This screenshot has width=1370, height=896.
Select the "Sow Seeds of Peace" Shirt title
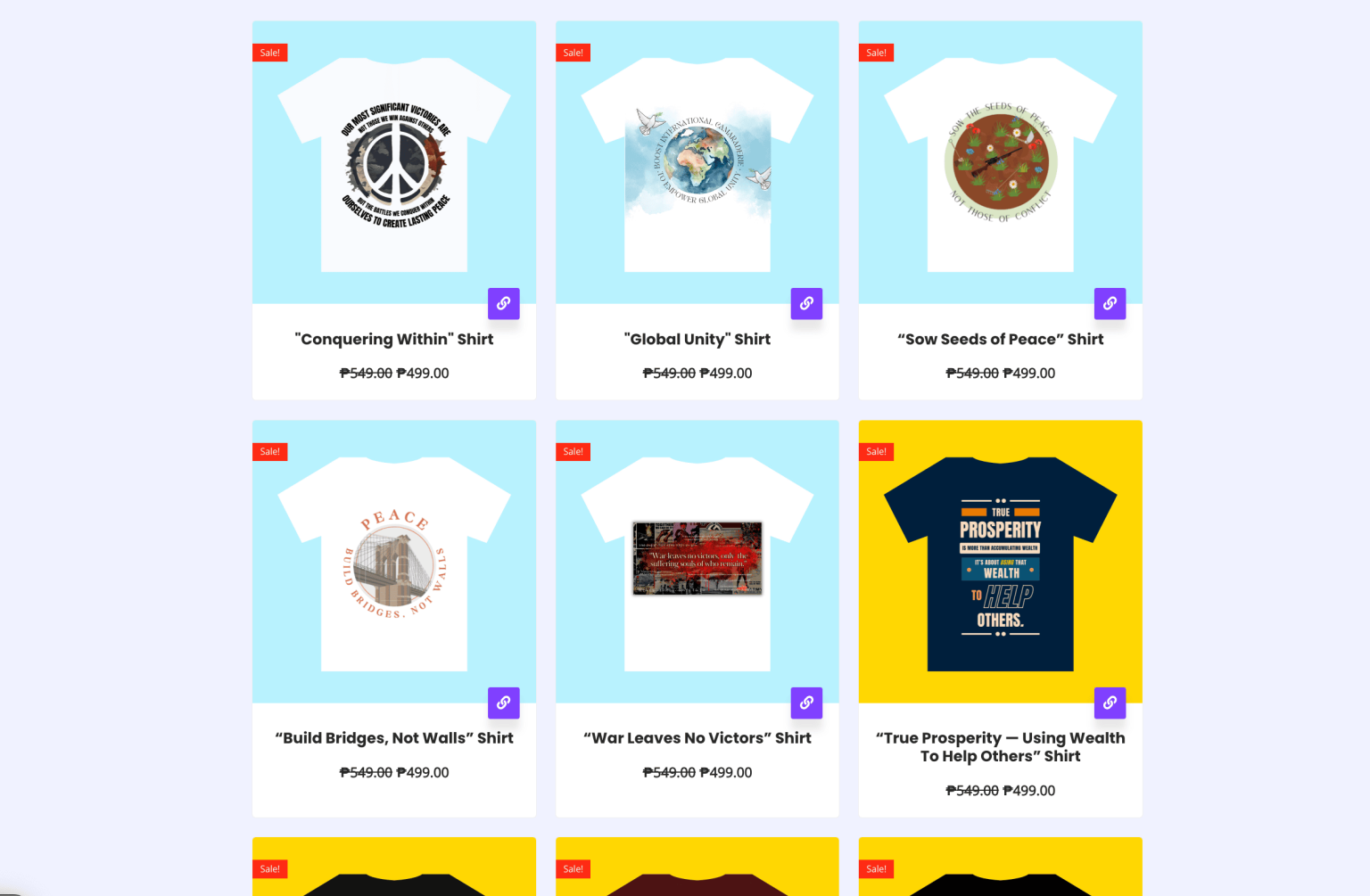pyautogui.click(x=1000, y=339)
